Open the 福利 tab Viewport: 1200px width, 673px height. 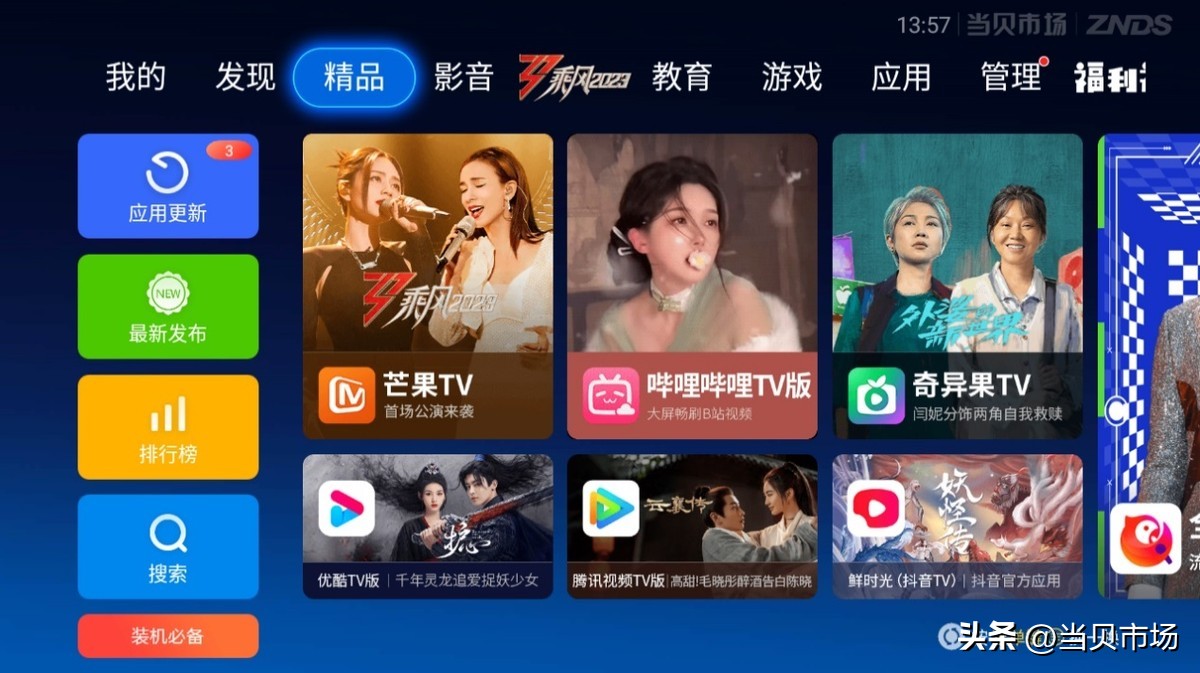pyautogui.click(x=1110, y=77)
